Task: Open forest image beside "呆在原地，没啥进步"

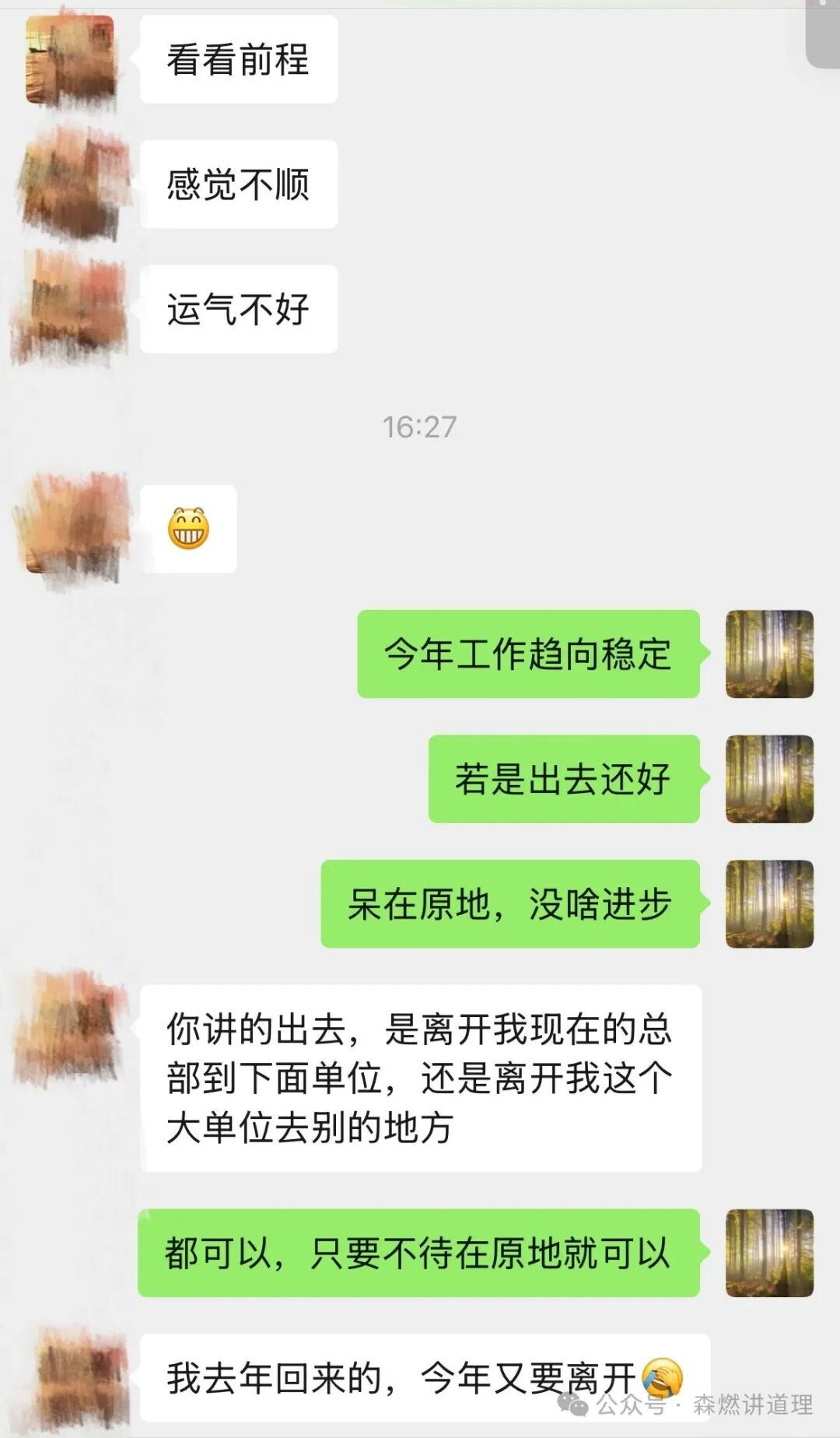Action: (769, 903)
